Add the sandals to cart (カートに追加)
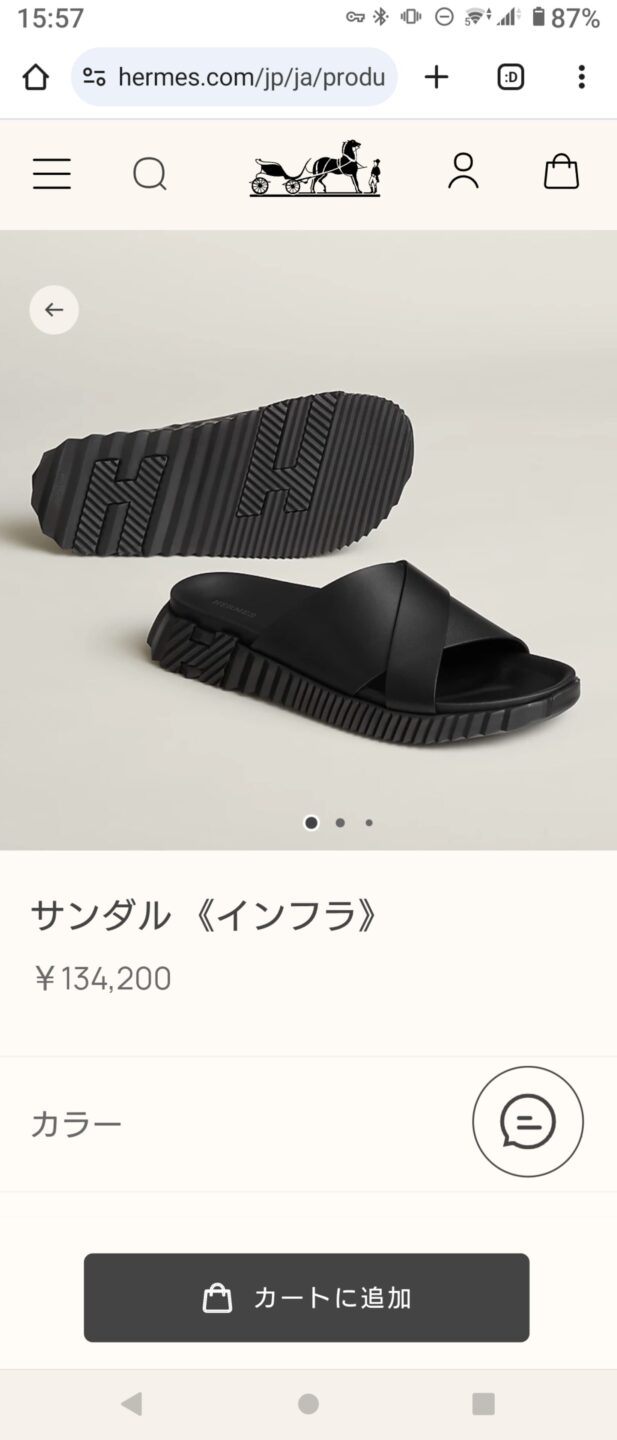 click(x=306, y=1298)
